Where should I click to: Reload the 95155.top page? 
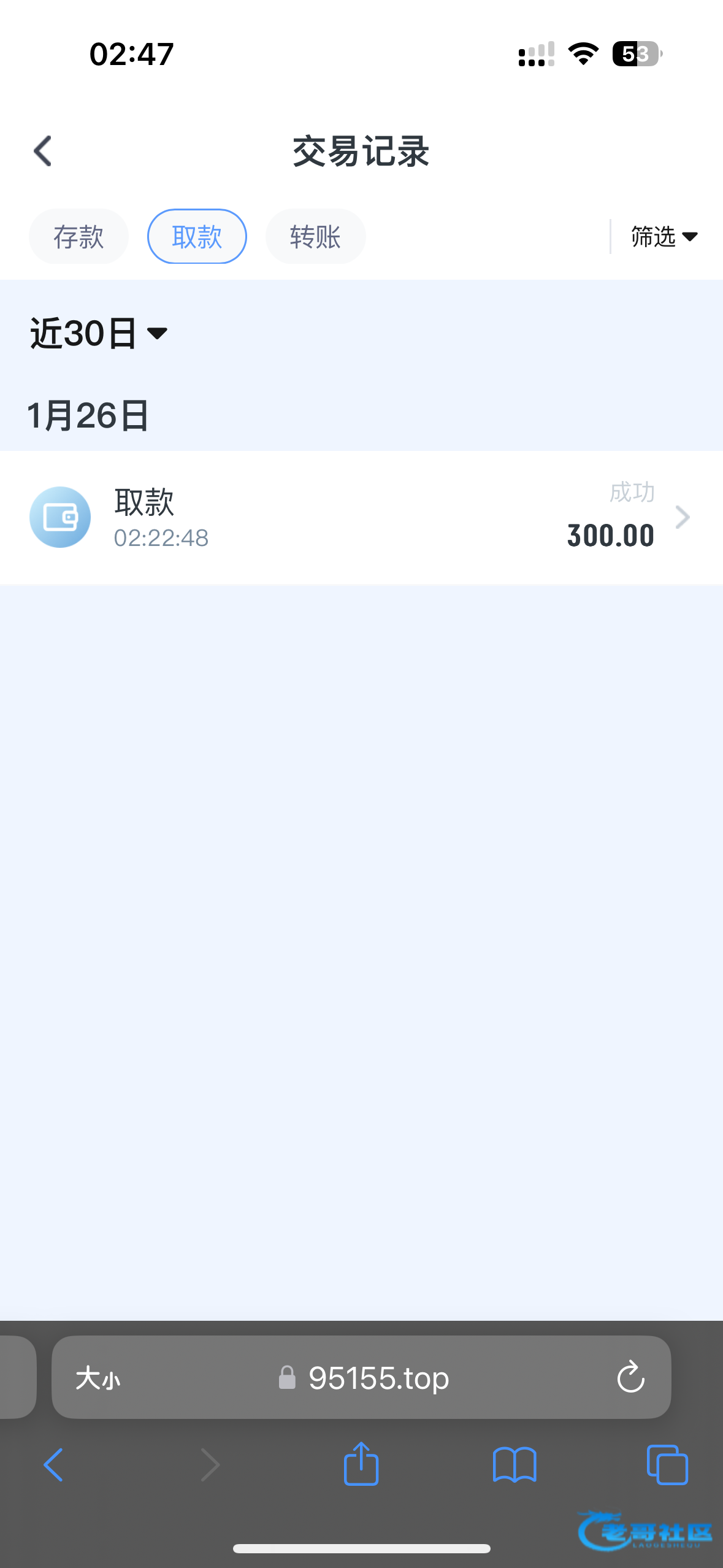[x=630, y=1378]
